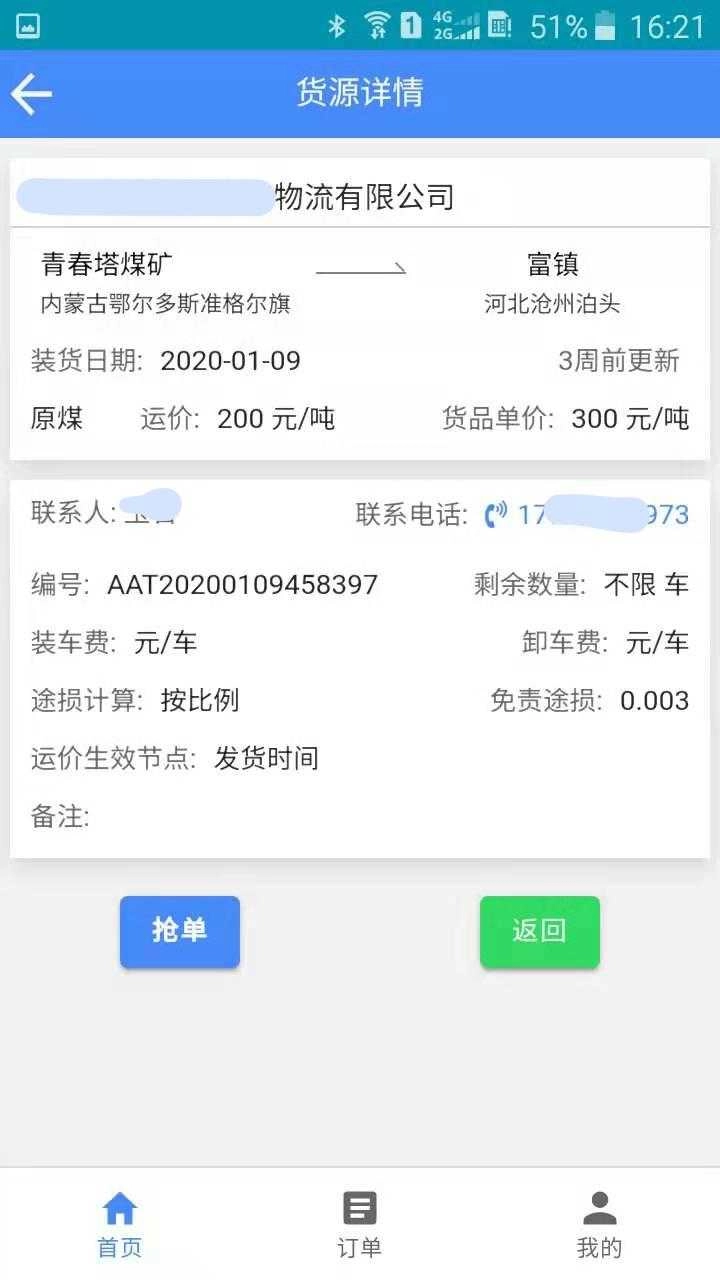Select the 首页 home icon

[x=119, y=1210]
